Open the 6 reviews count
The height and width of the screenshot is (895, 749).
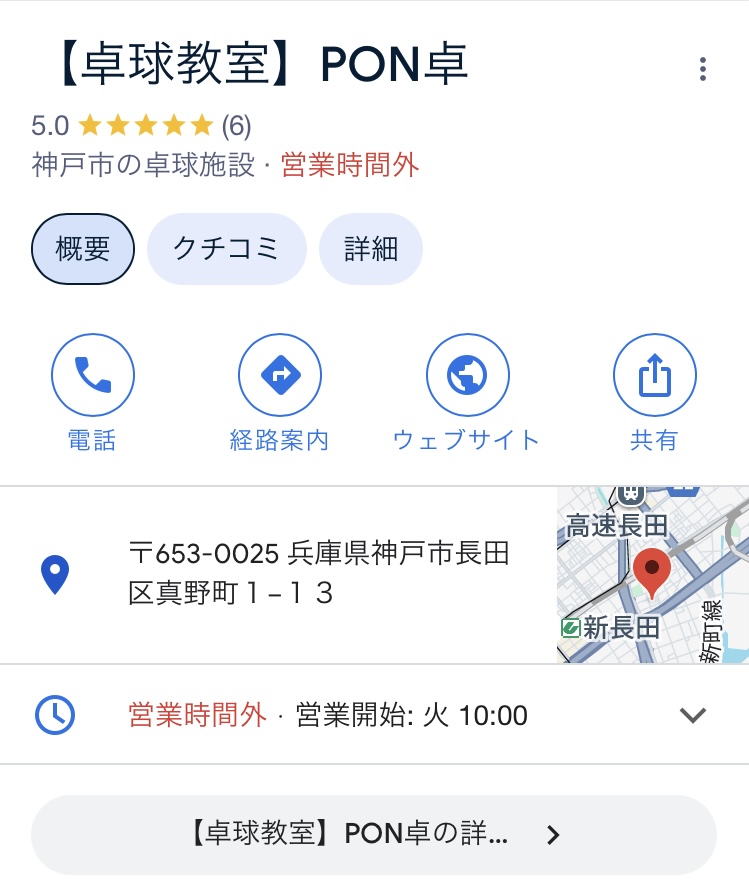pyautogui.click(x=236, y=126)
